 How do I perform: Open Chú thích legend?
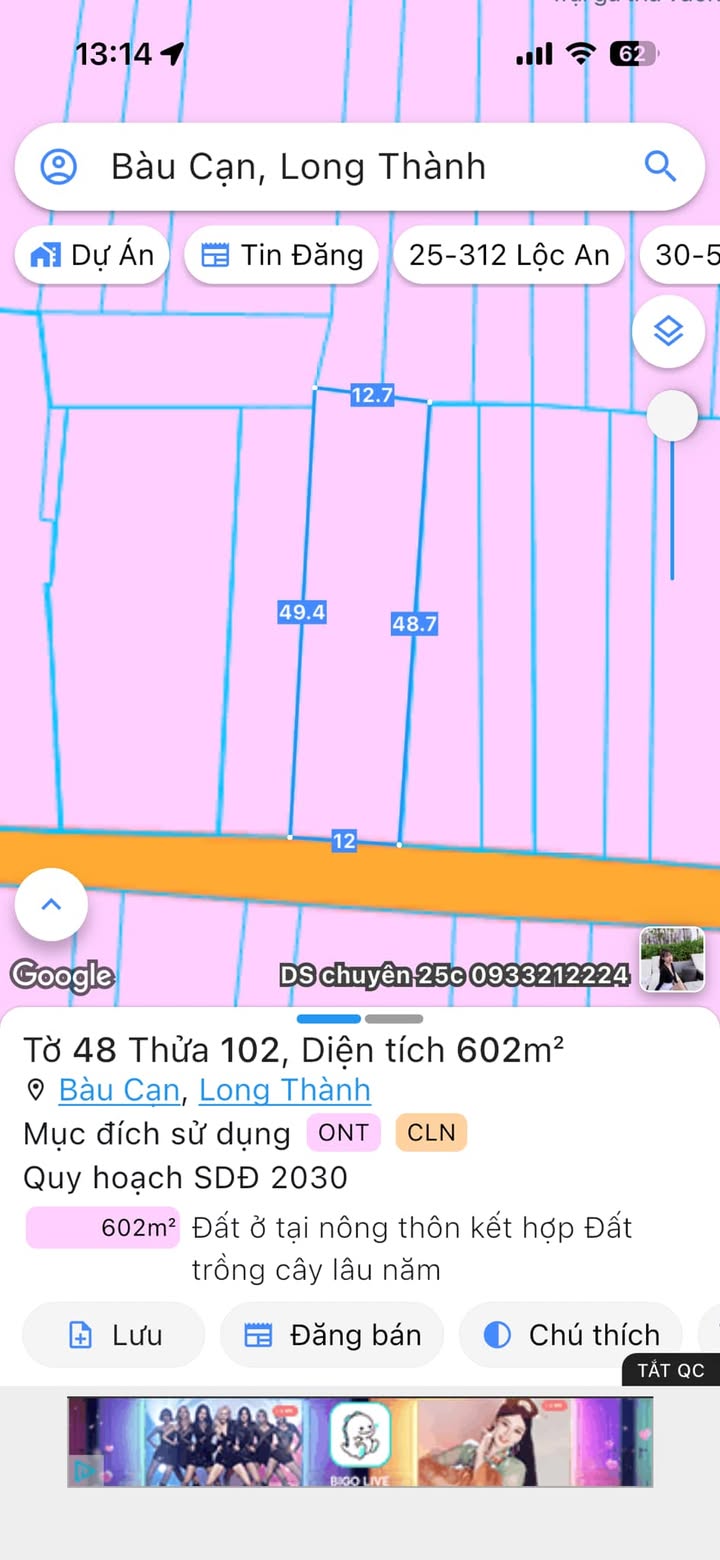571,1335
